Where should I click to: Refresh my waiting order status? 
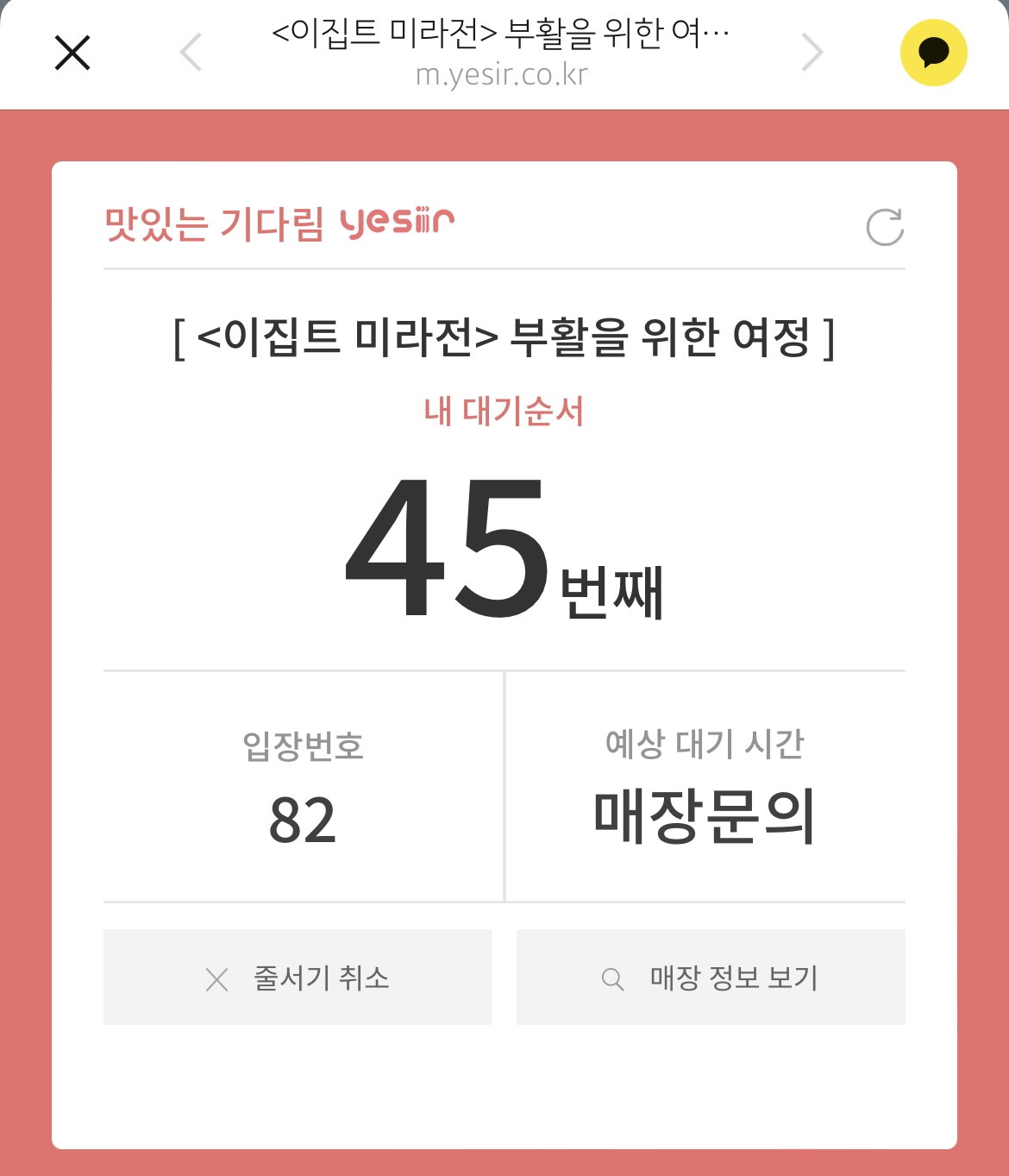point(885,228)
